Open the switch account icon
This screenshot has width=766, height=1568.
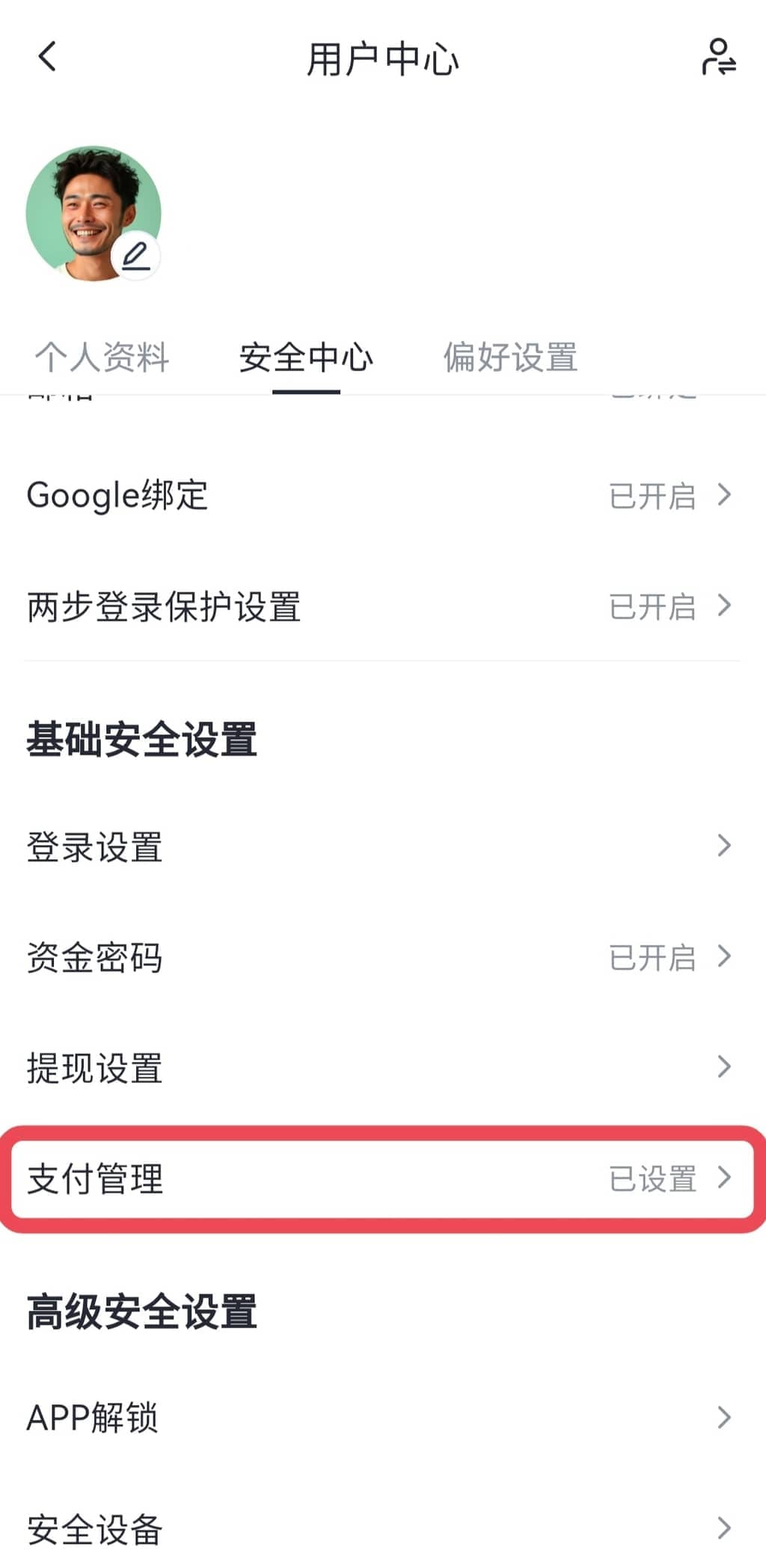coord(718,58)
